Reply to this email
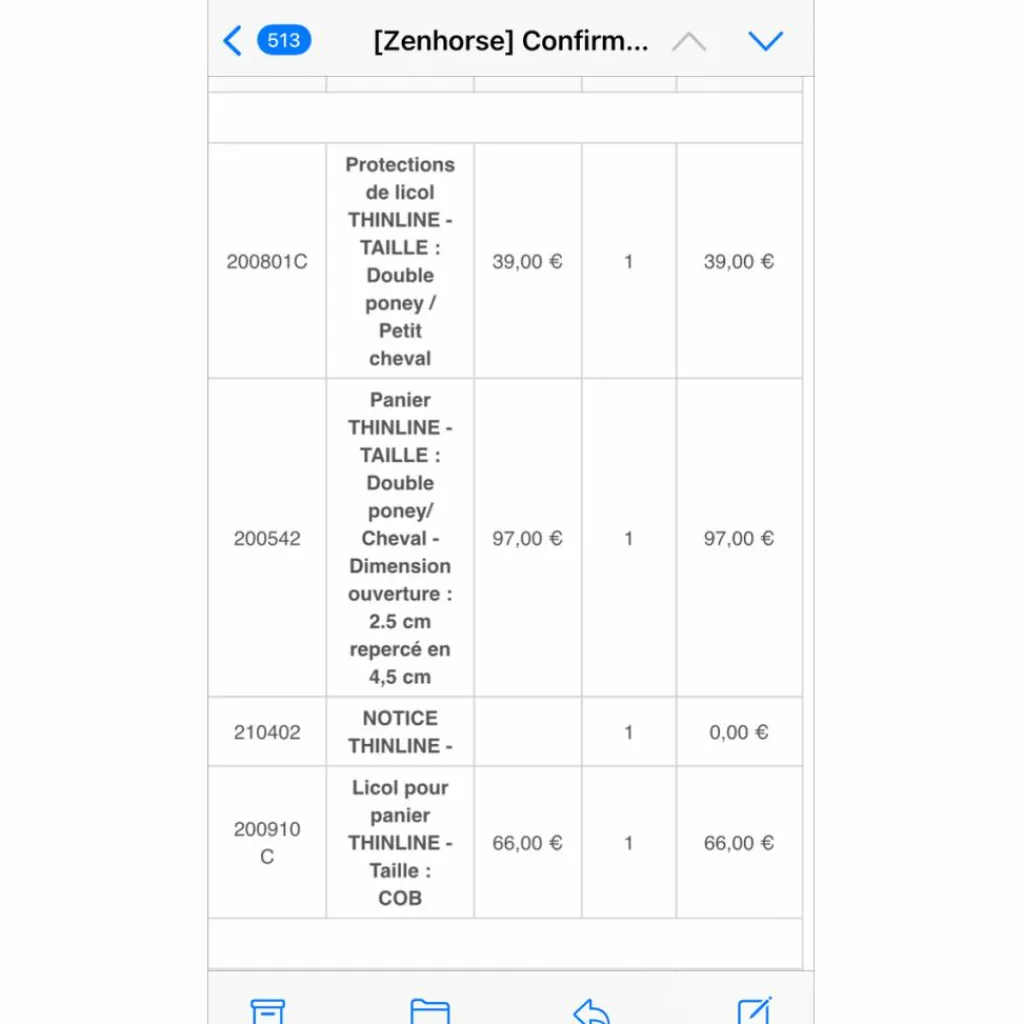The width and height of the screenshot is (1024, 1024). [x=592, y=1011]
